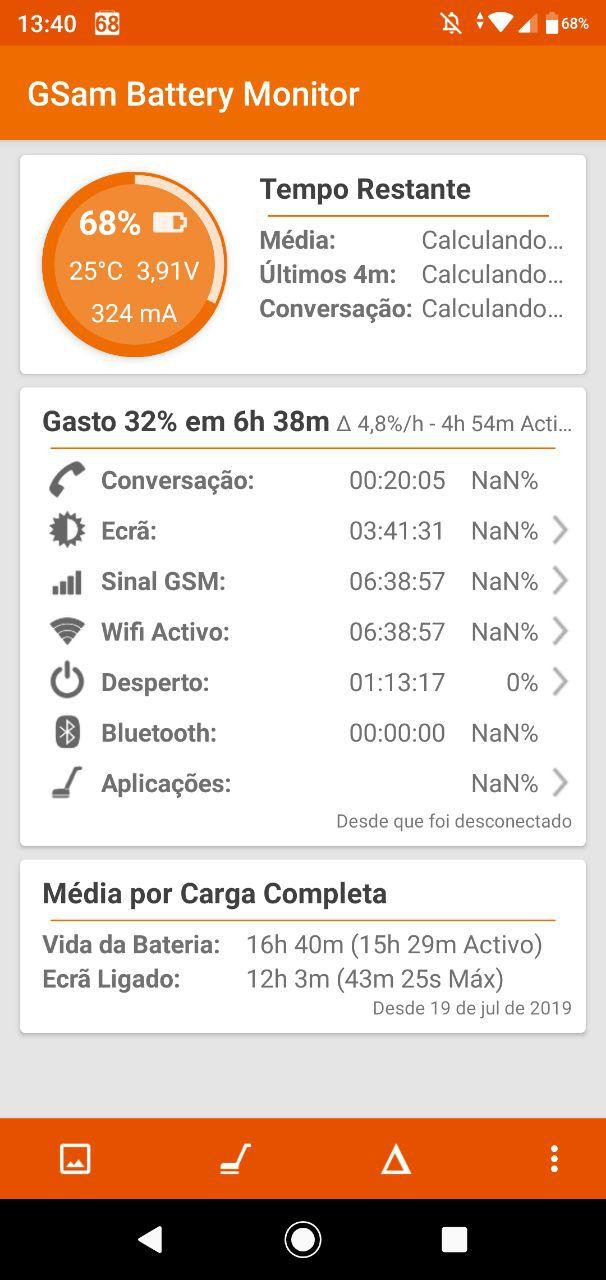
Task: Tap the app usage icon in bottom bar
Action: coord(235,1159)
